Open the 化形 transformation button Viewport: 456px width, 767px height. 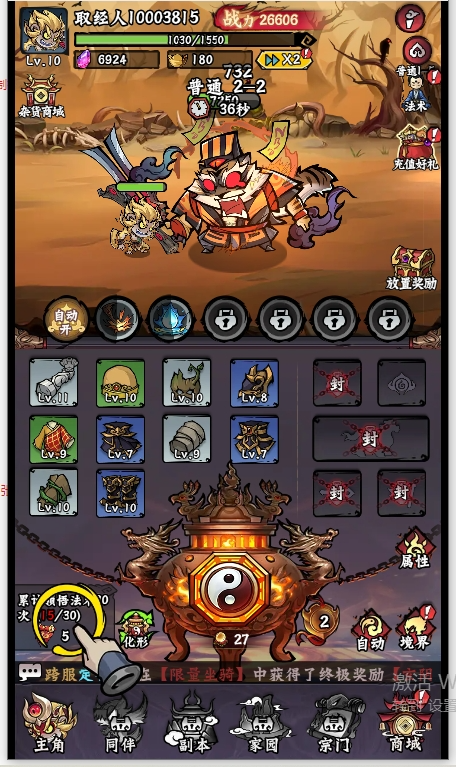click(x=137, y=631)
